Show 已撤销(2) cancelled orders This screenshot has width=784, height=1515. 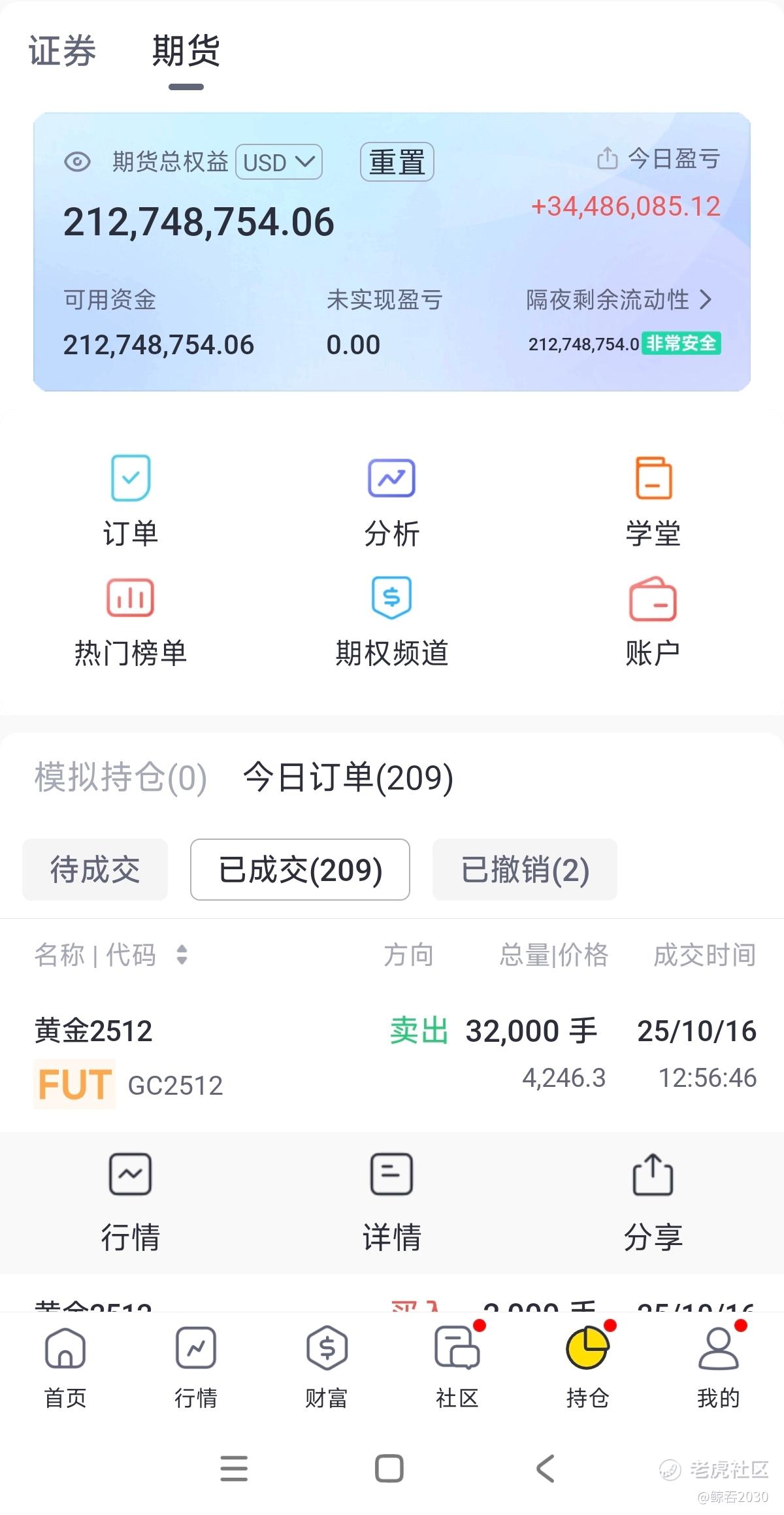coord(525,870)
